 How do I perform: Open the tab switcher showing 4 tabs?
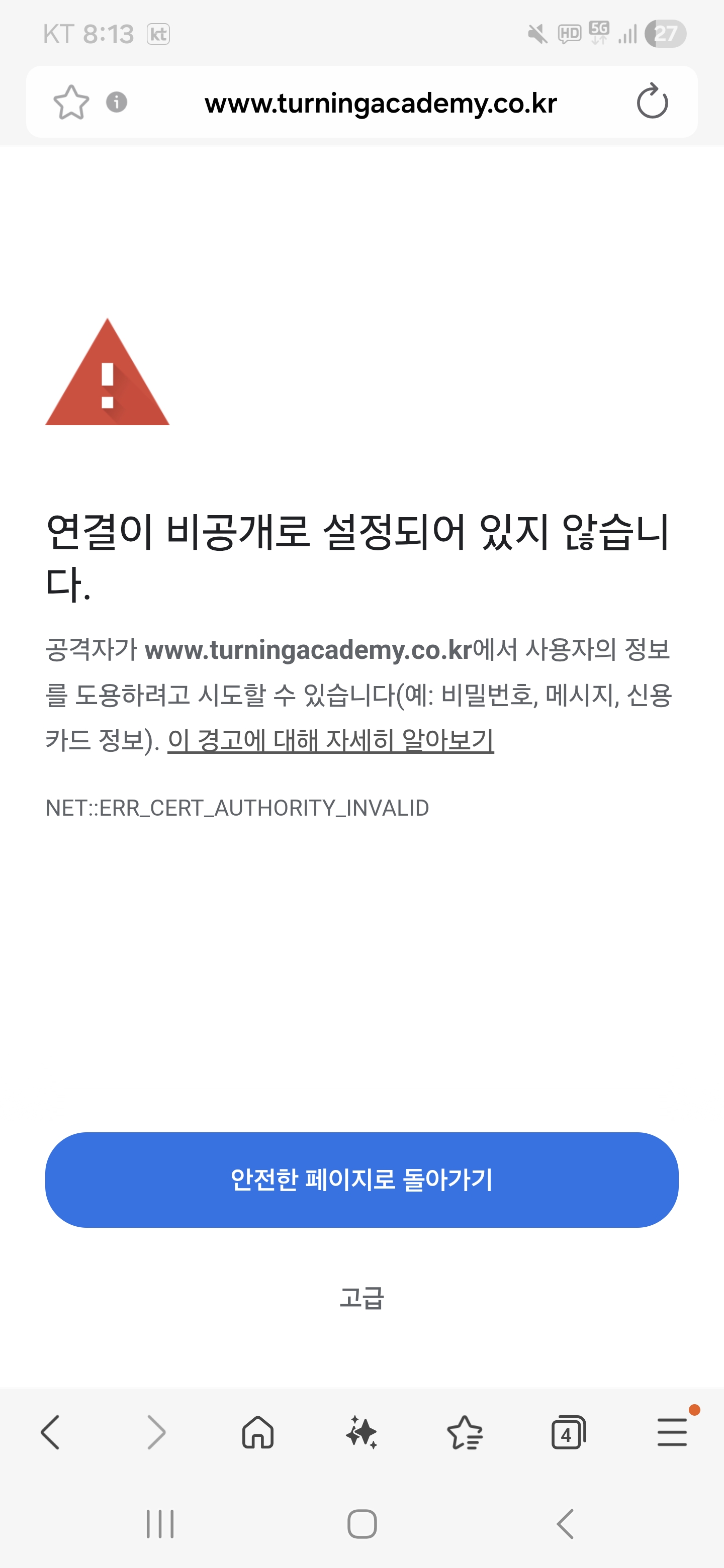(568, 1432)
